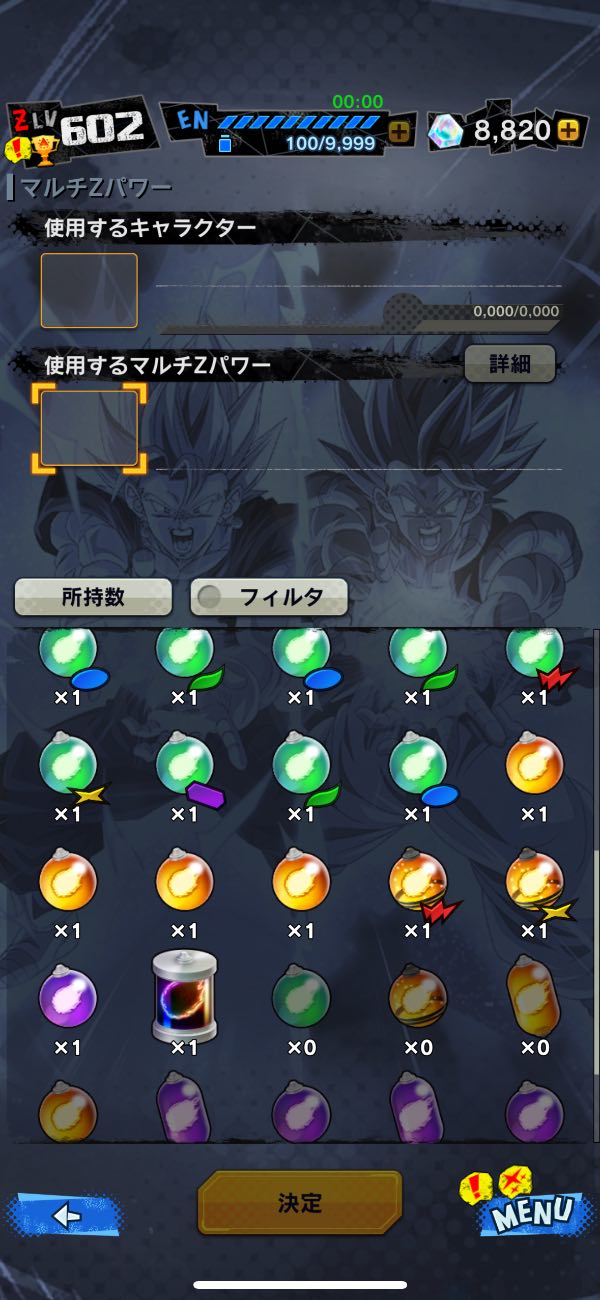The height and width of the screenshot is (1300, 600).
Task: Open 詳細 details button
Action: tap(510, 364)
